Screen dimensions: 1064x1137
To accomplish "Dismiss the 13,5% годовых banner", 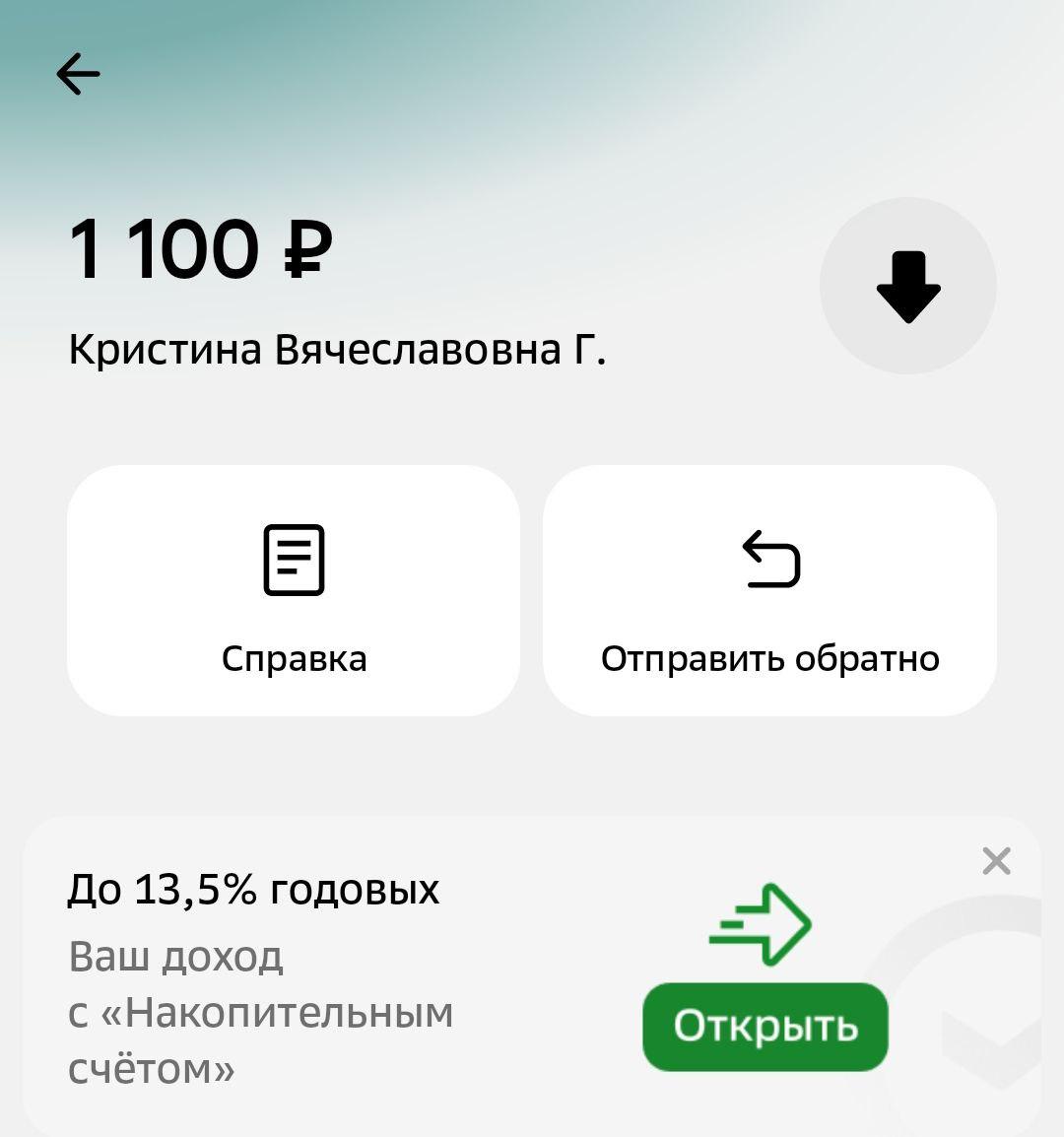I will (x=996, y=861).
